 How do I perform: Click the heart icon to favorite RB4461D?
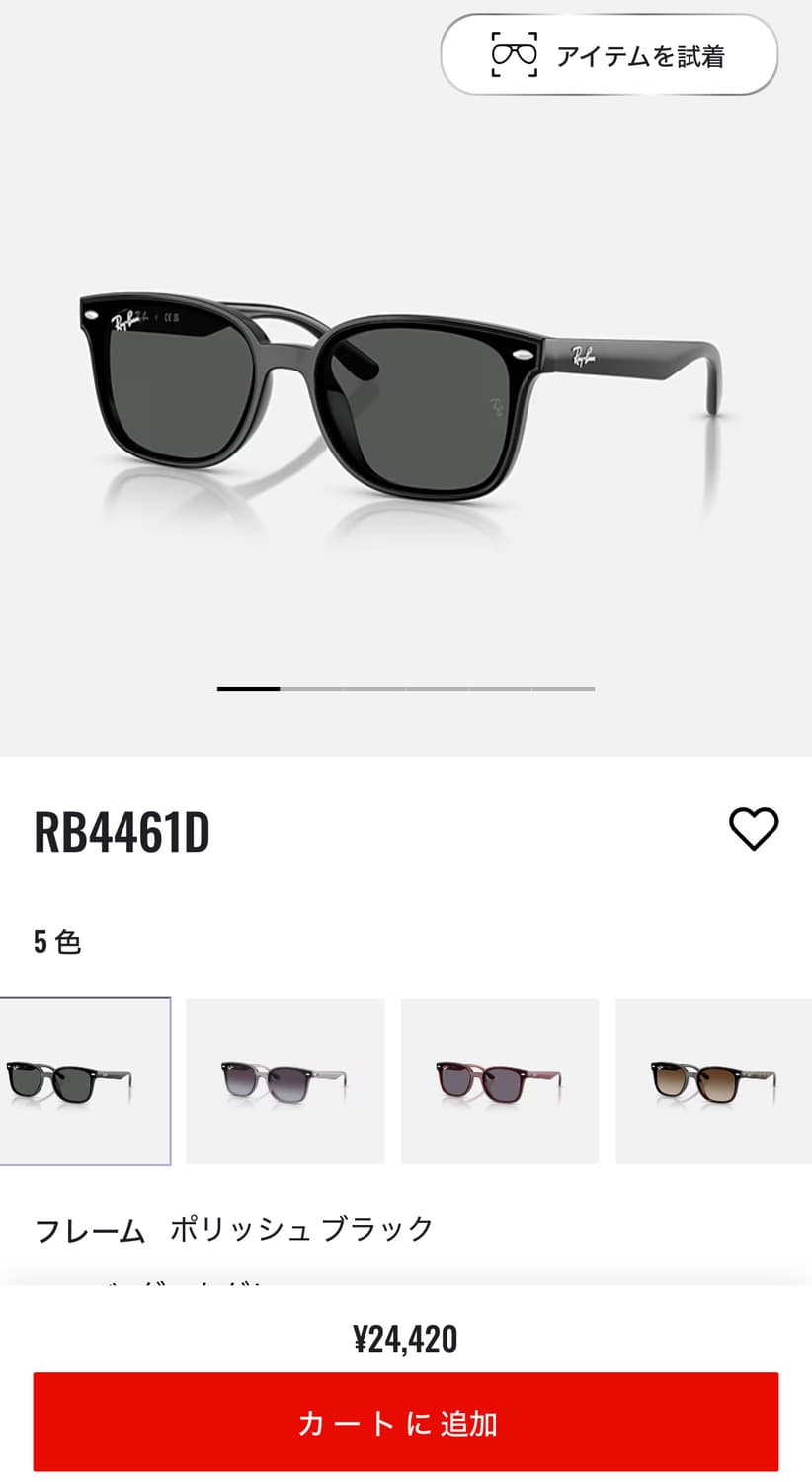(x=754, y=830)
